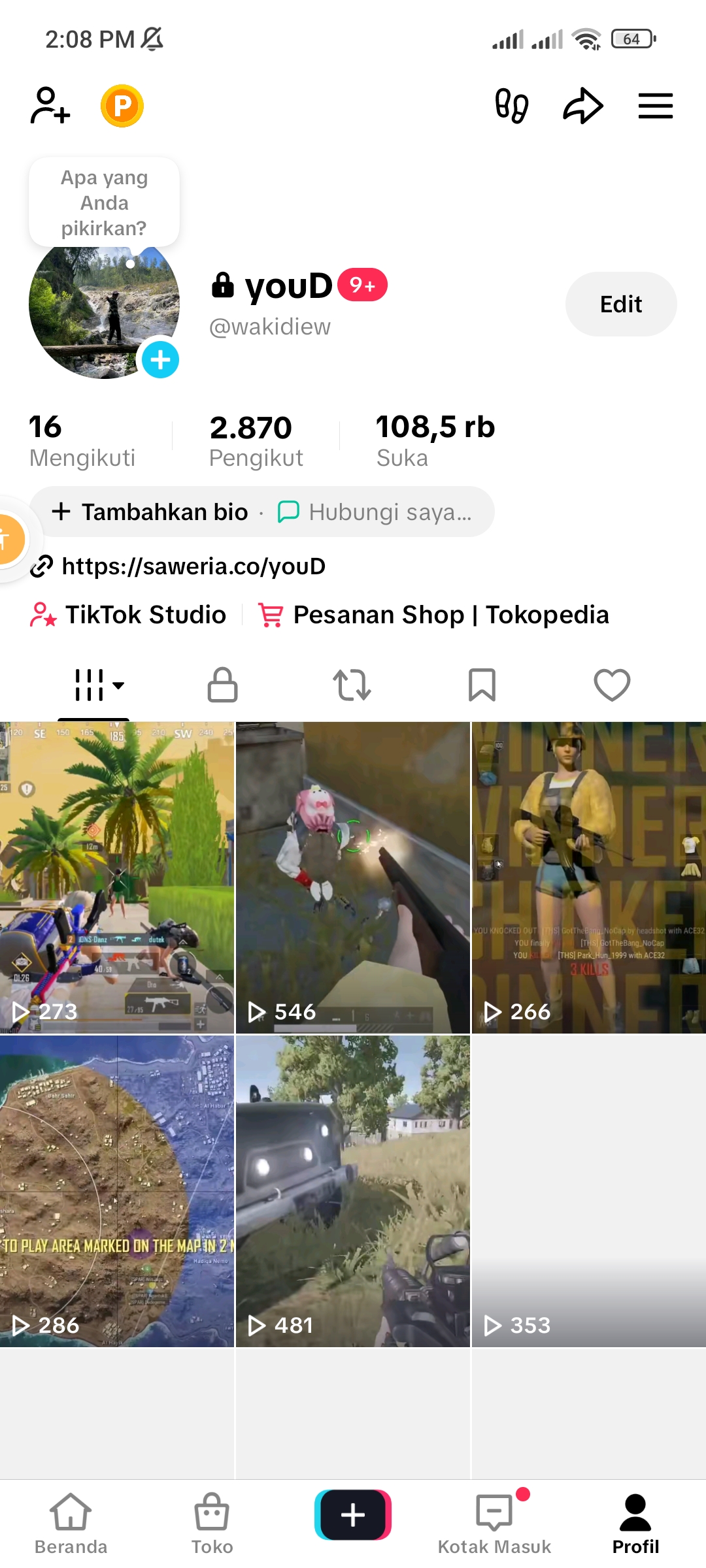706x1568 pixels.
Task: Share this profile
Action: click(x=582, y=106)
